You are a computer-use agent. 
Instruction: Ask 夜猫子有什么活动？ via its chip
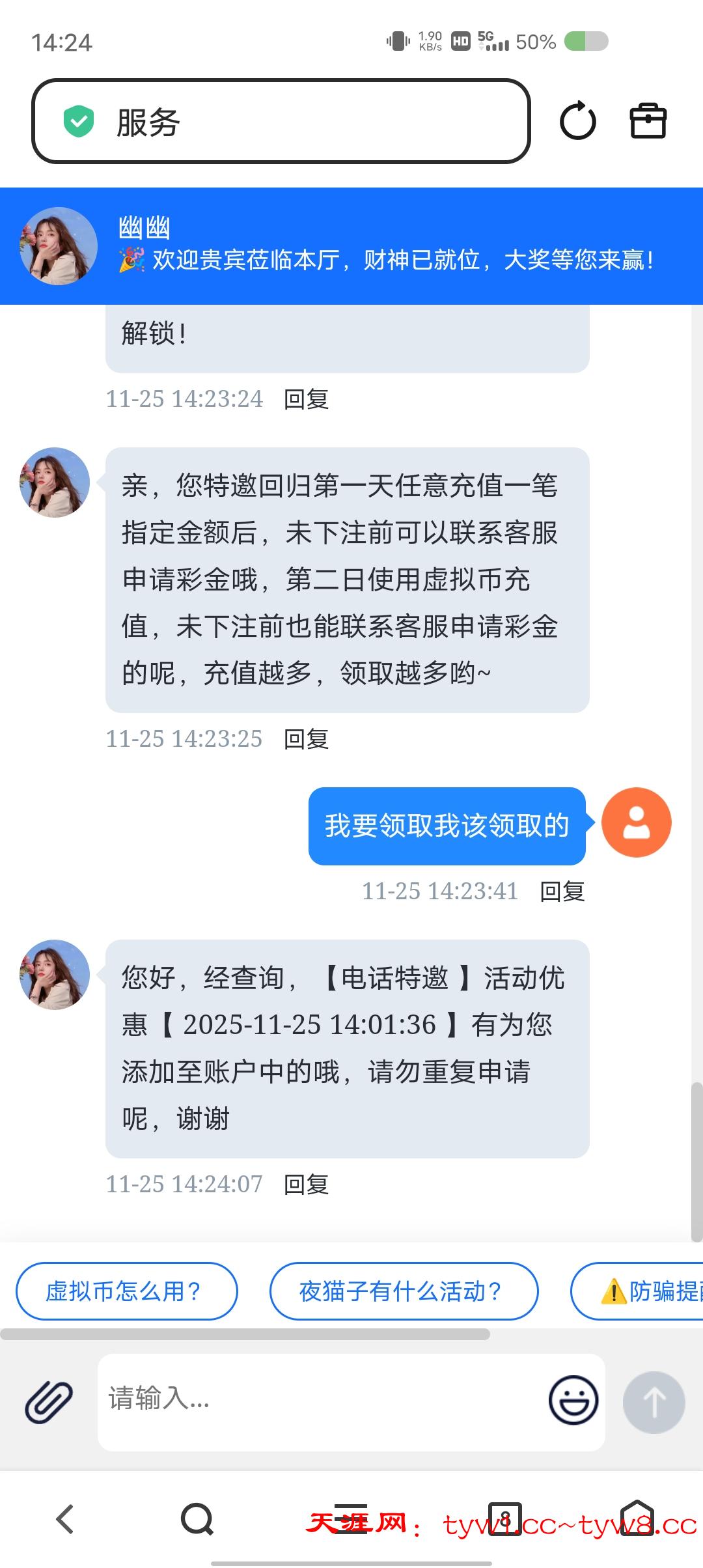[404, 1291]
